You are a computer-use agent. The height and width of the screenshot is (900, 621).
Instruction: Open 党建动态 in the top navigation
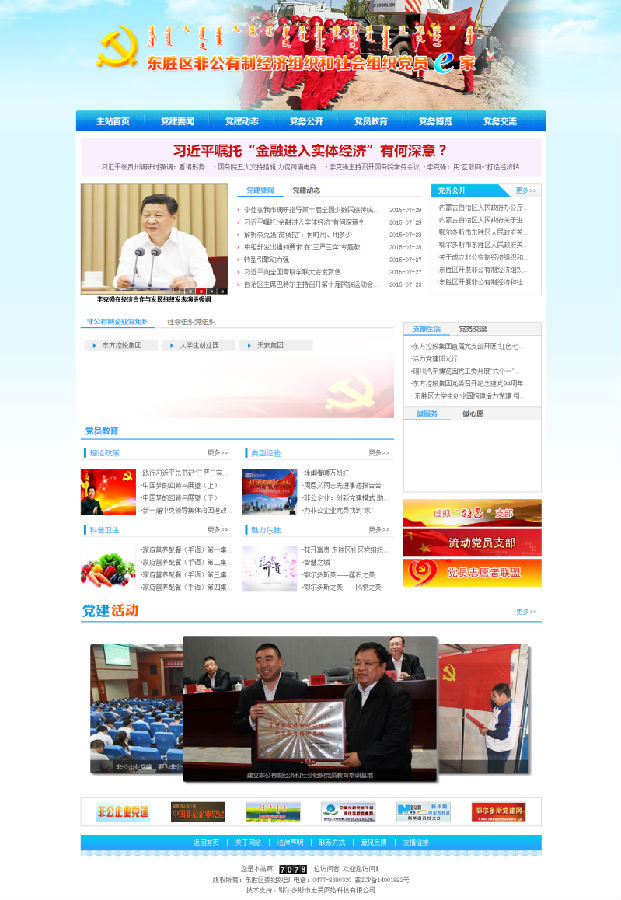pyautogui.click(x=242, y=121)
